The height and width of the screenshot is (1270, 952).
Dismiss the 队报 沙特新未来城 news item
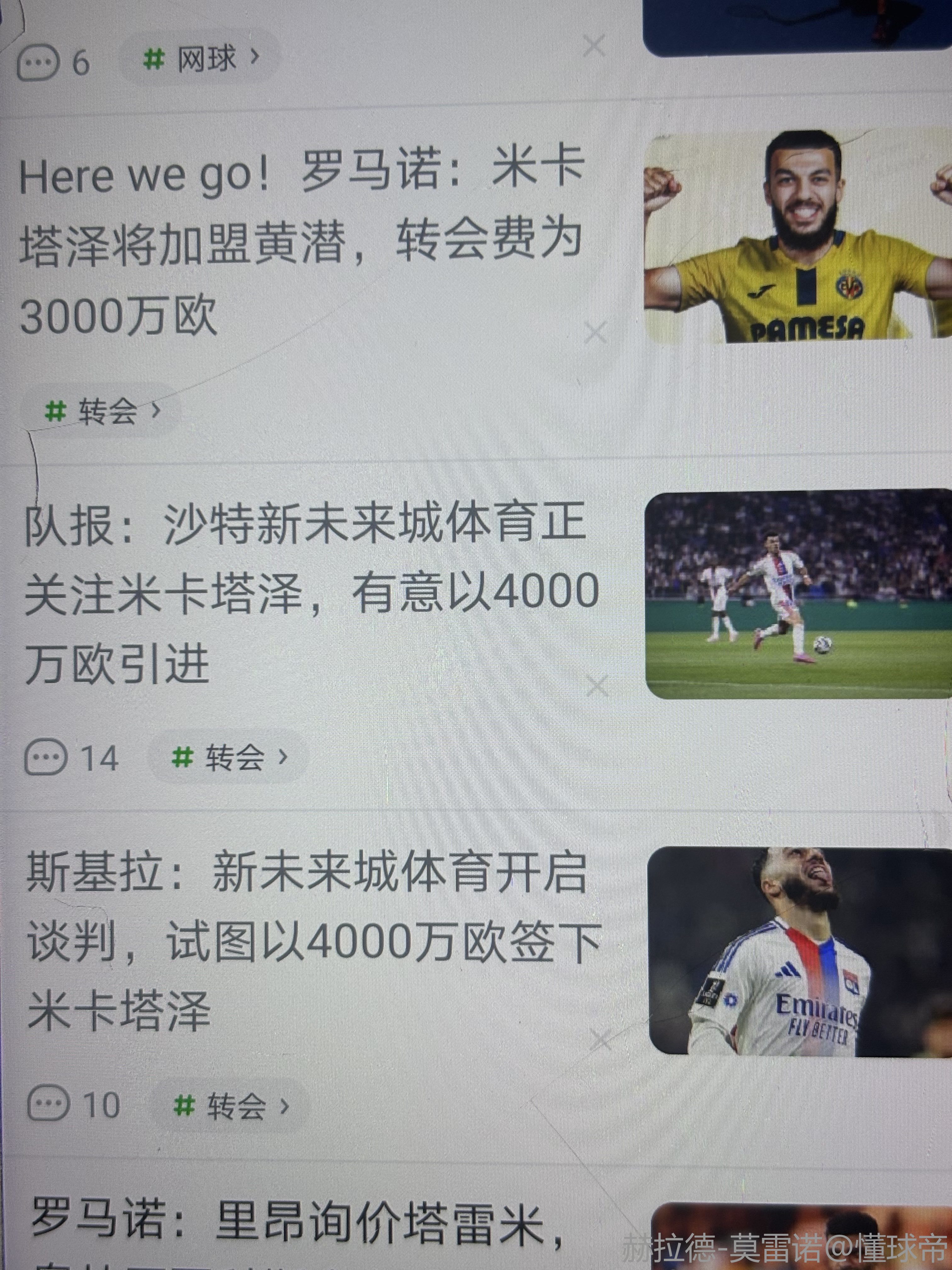598,686
